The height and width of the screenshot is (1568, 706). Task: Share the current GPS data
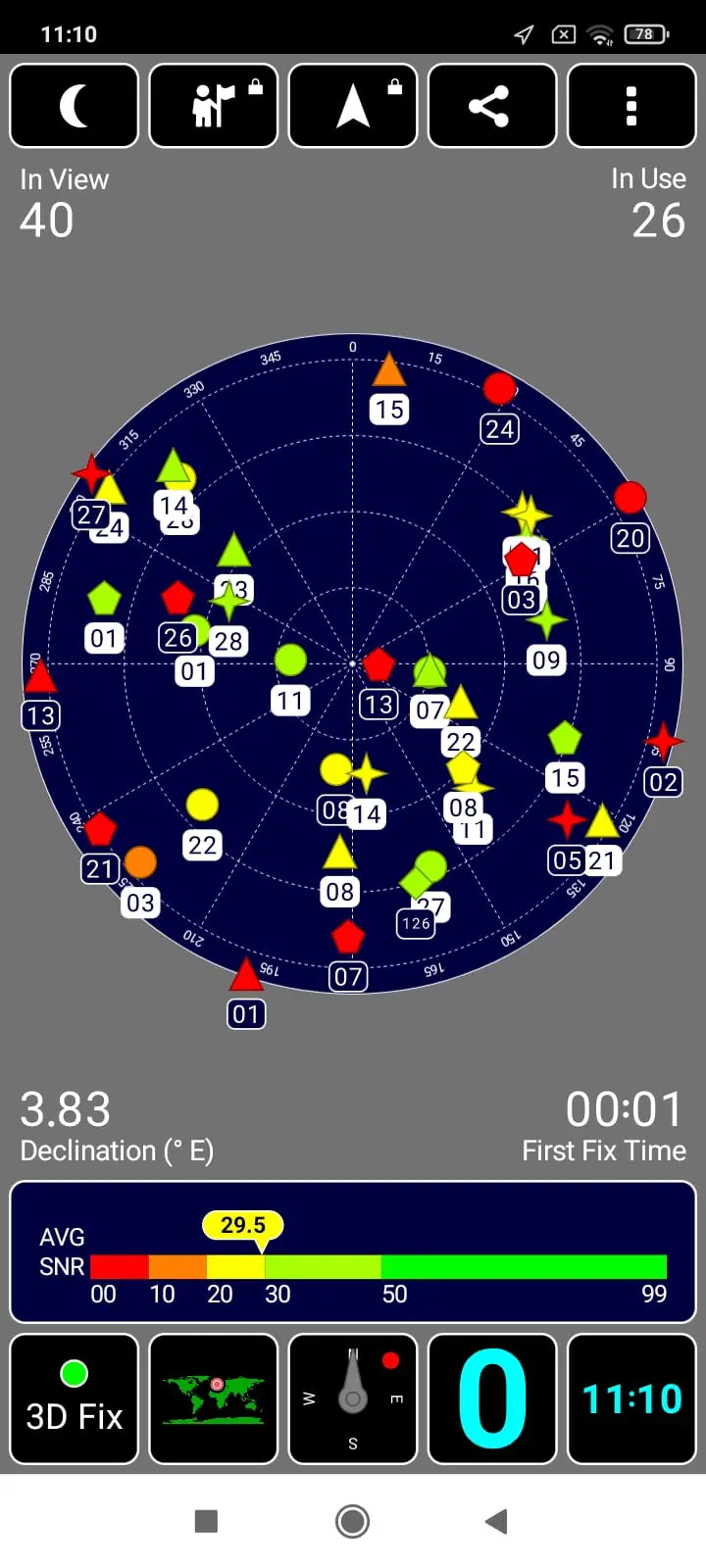pyautogui.click(x=492, y=106)
